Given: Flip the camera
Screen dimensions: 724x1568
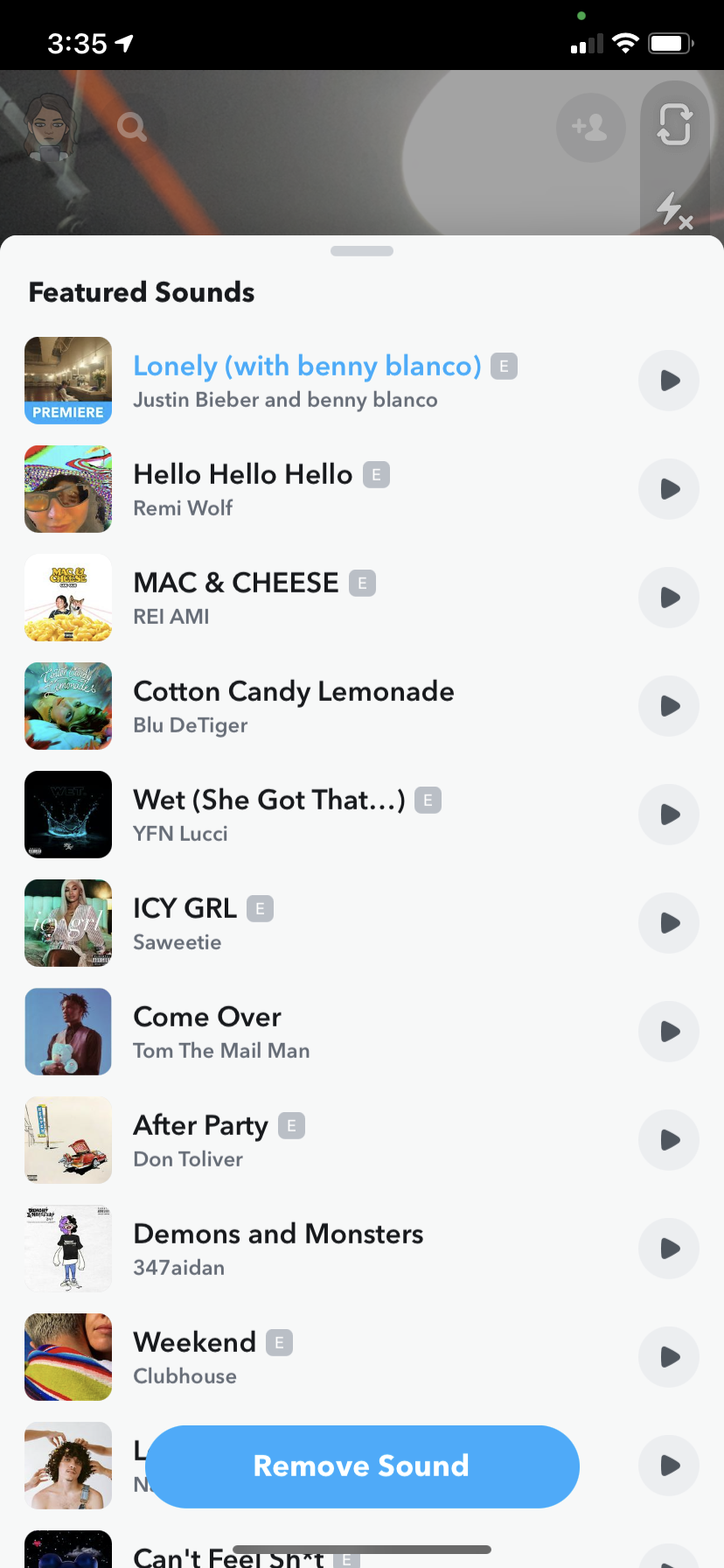Looking at the screenshot, I should pyautogui.click(x=674, y=124).
